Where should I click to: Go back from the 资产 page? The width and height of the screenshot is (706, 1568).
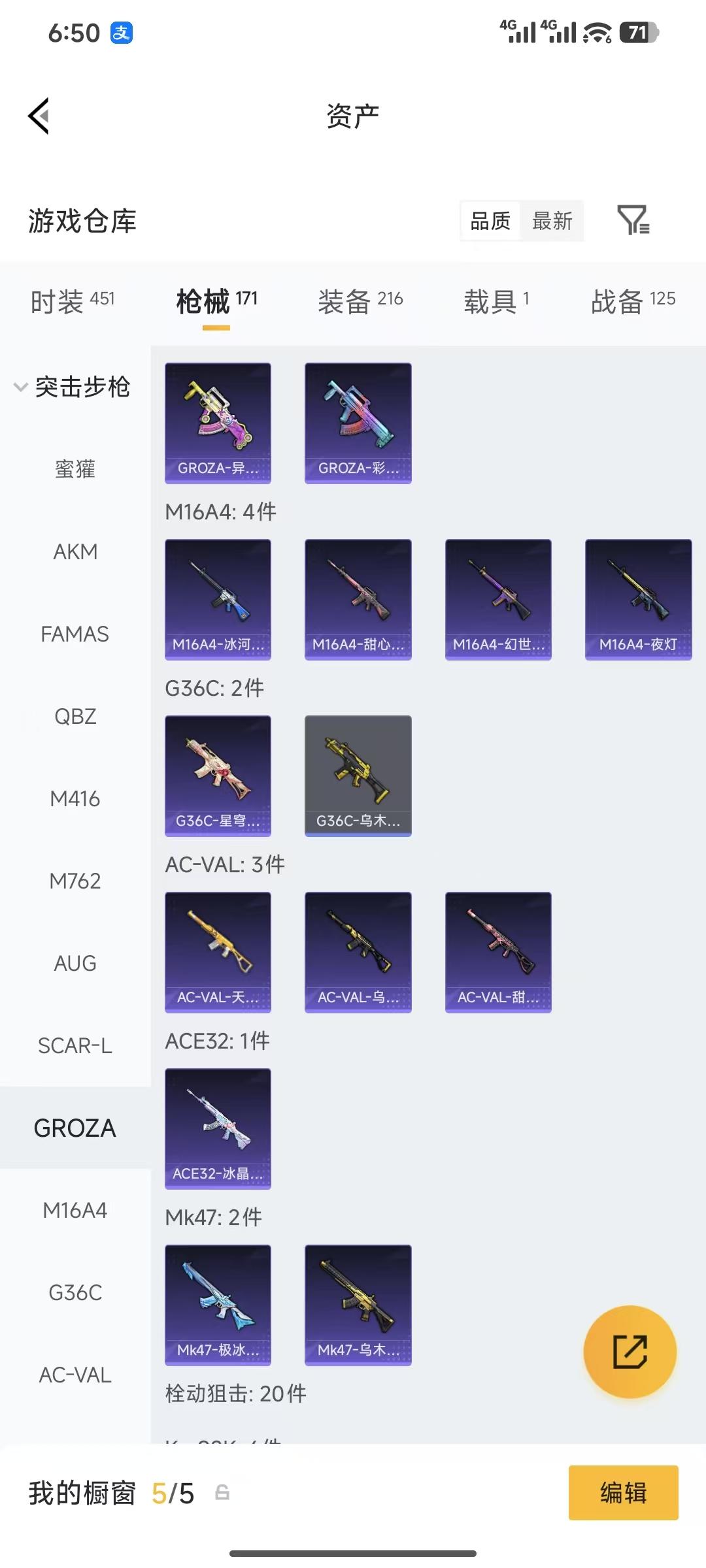(39, 116)
